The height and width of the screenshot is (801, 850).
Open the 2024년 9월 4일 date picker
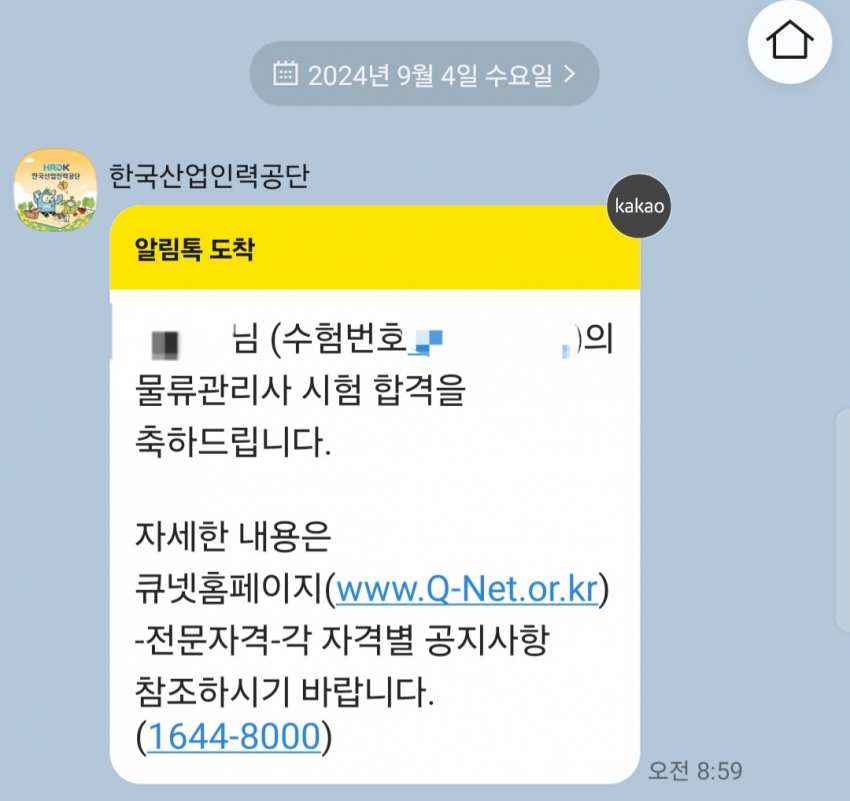(424, 73)
